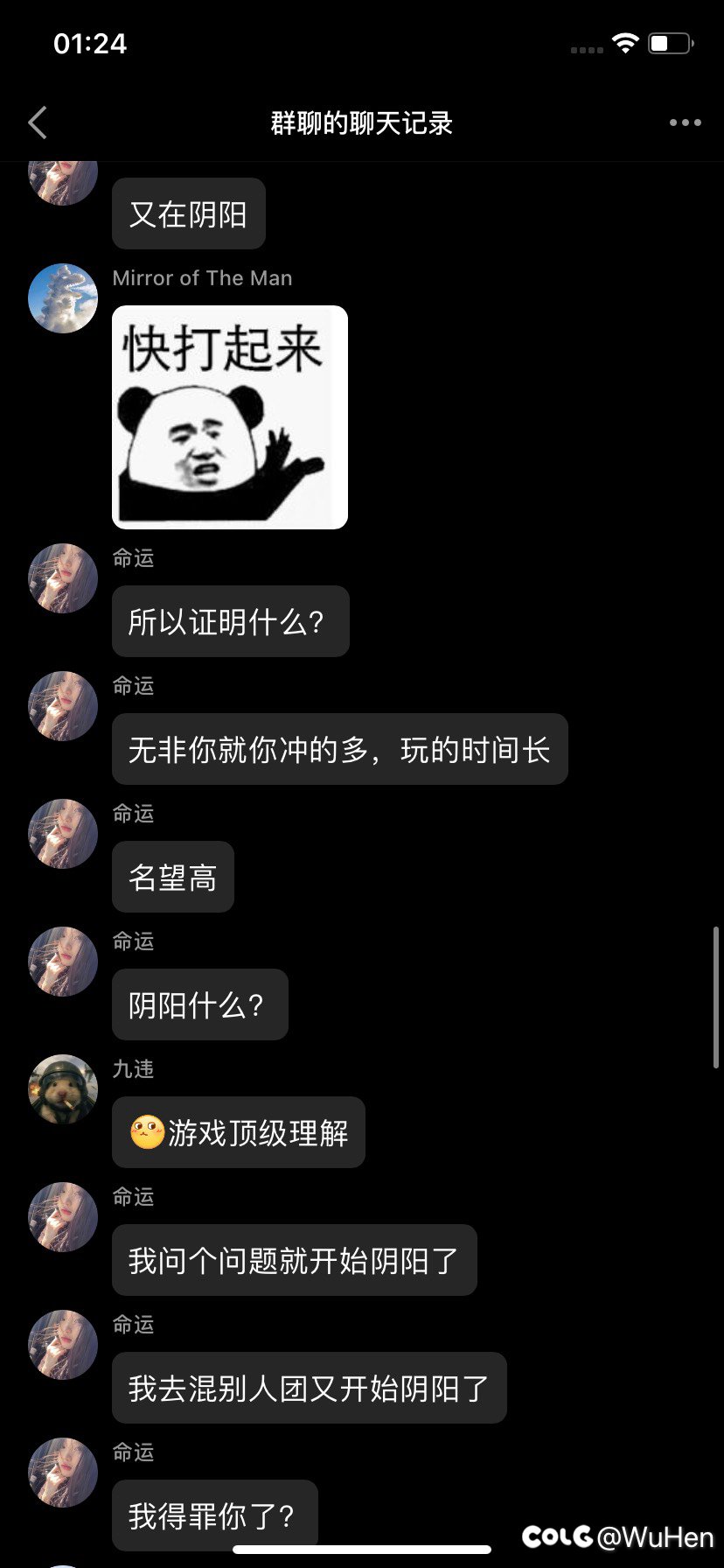
Task: Select the chat title 群聊的聊天记录
Action: (362, 122)
